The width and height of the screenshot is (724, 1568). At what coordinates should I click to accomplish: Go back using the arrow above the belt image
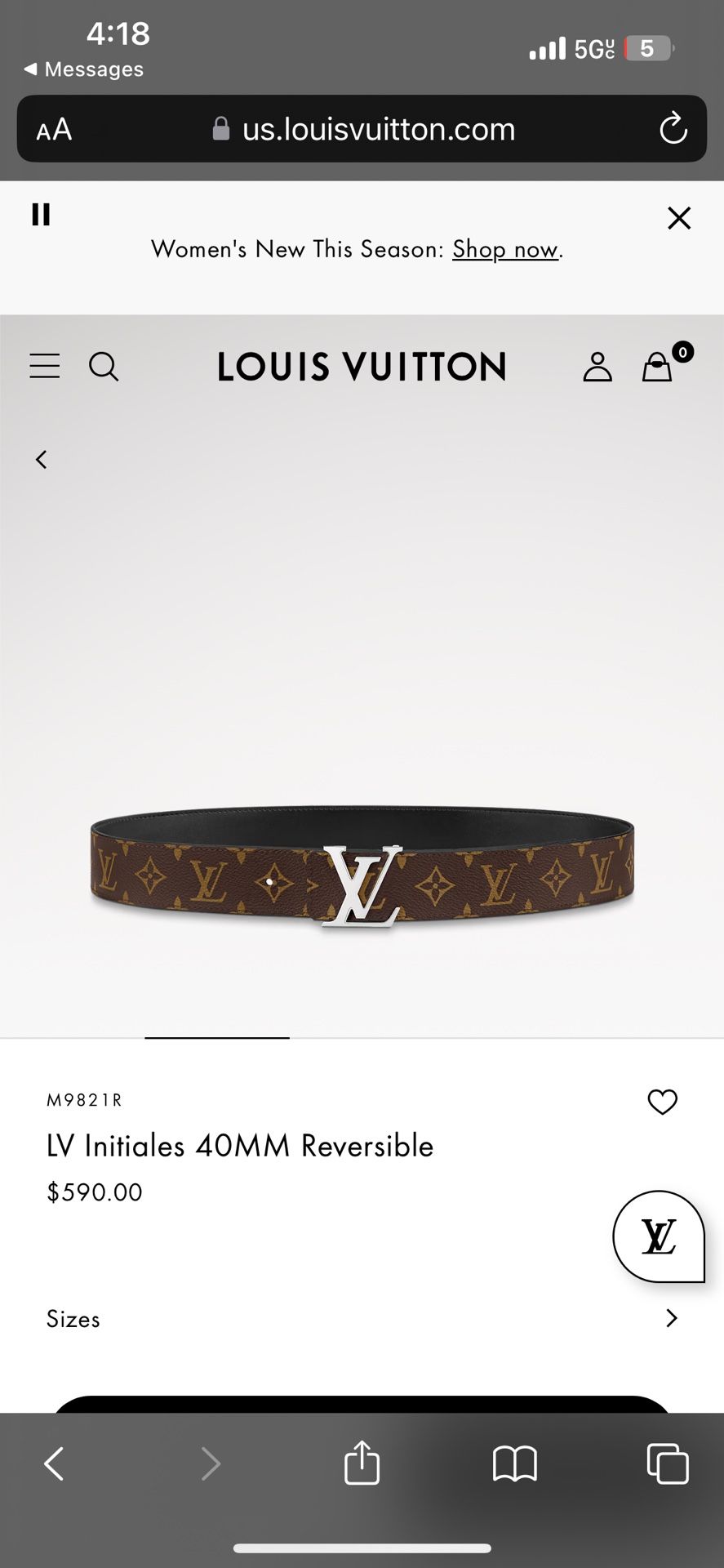click(x=42, y=460)
